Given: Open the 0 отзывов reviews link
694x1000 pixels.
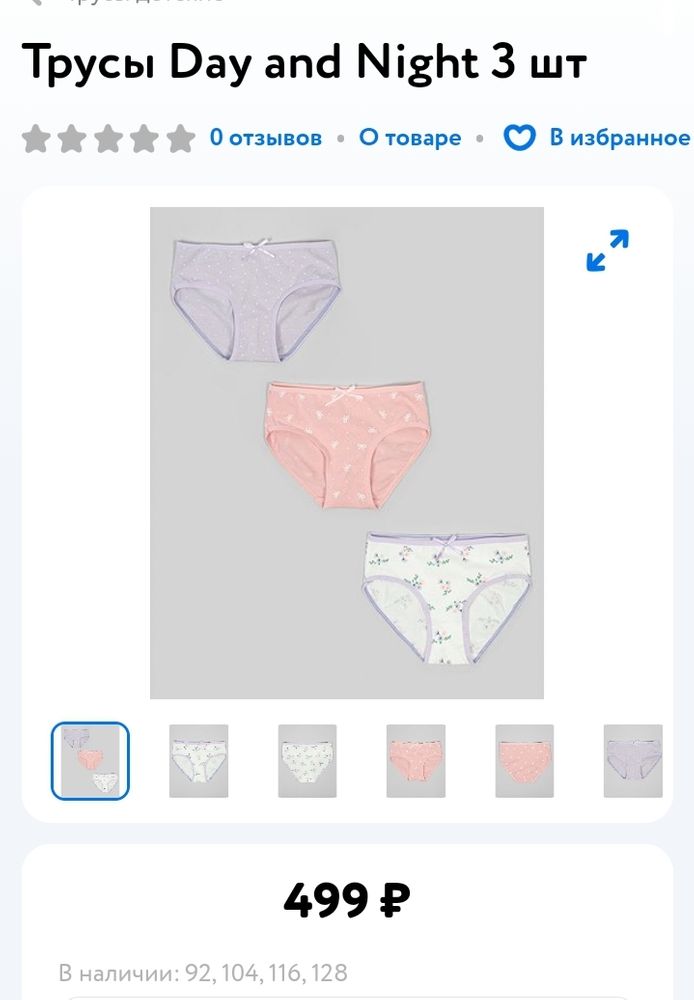Looking at the screenshot, I should pyautogui.click(x=265, y=138).
